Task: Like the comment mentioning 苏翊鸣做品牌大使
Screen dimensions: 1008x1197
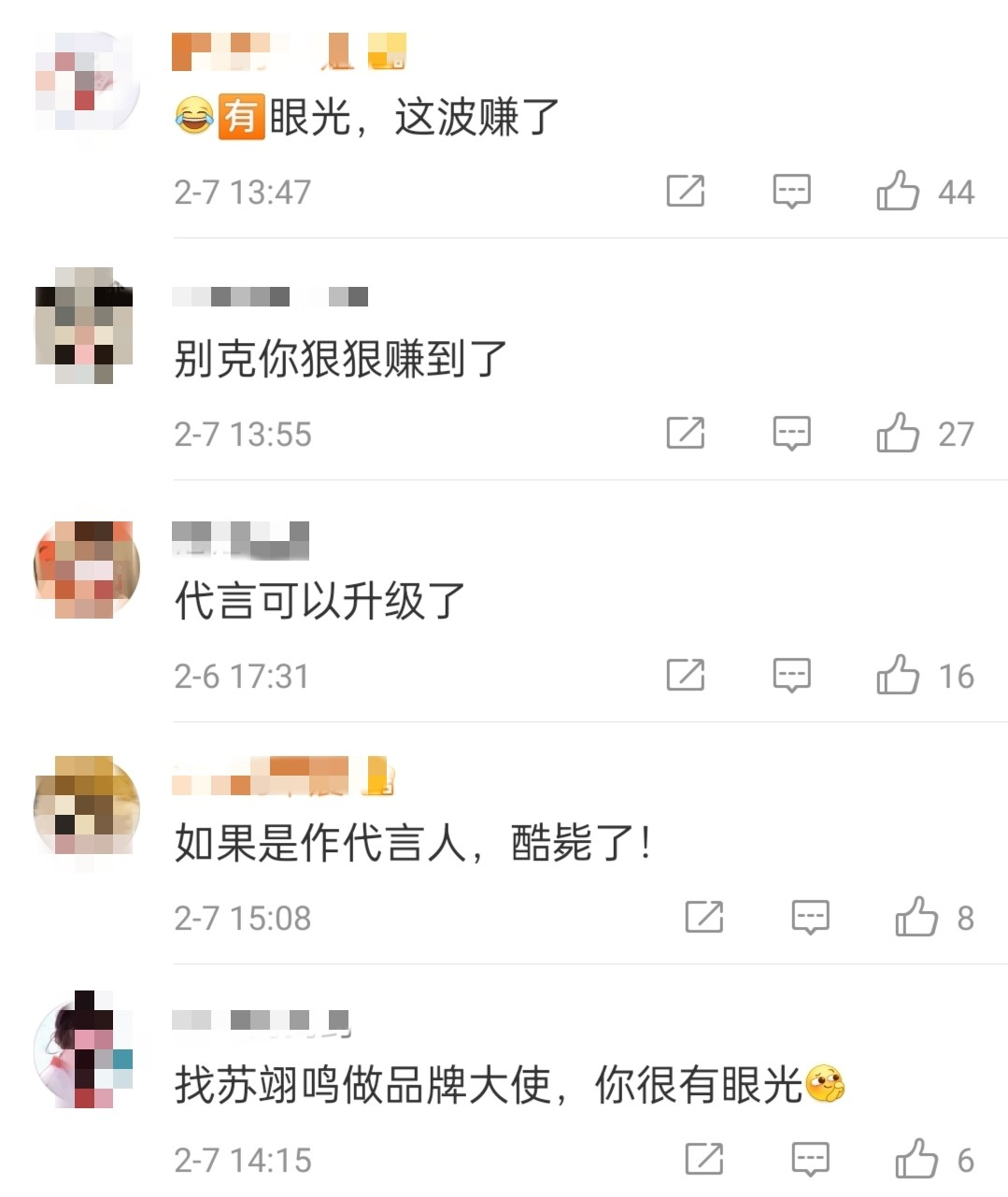Action: tap(916, 1159)
